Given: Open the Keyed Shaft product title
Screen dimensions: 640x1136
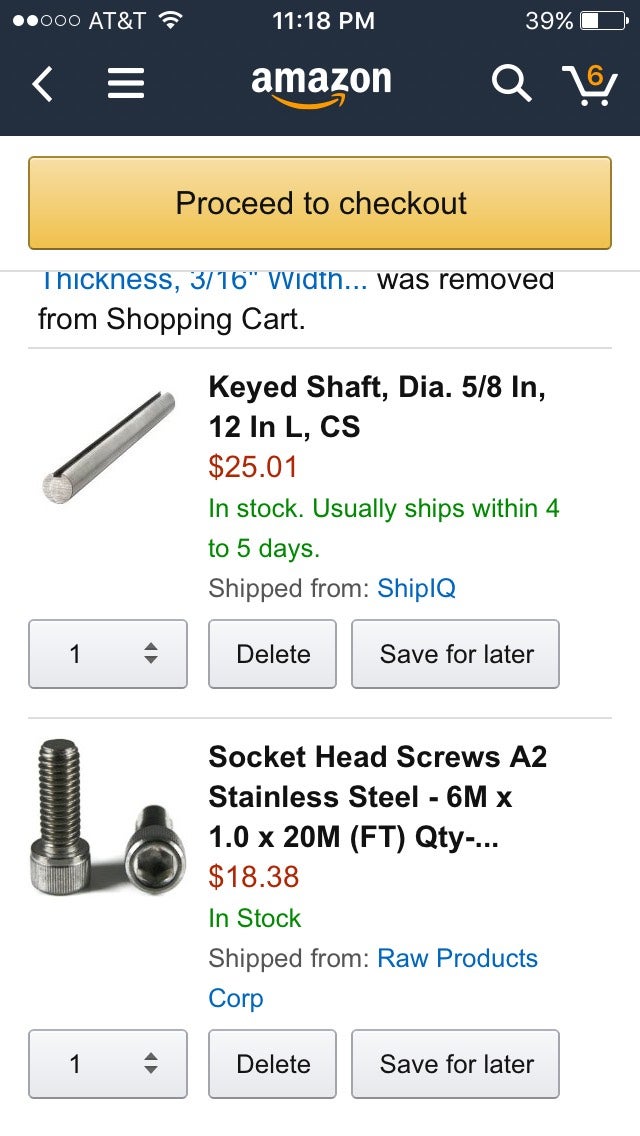Looking at the screenshot, I should point(376,406).
